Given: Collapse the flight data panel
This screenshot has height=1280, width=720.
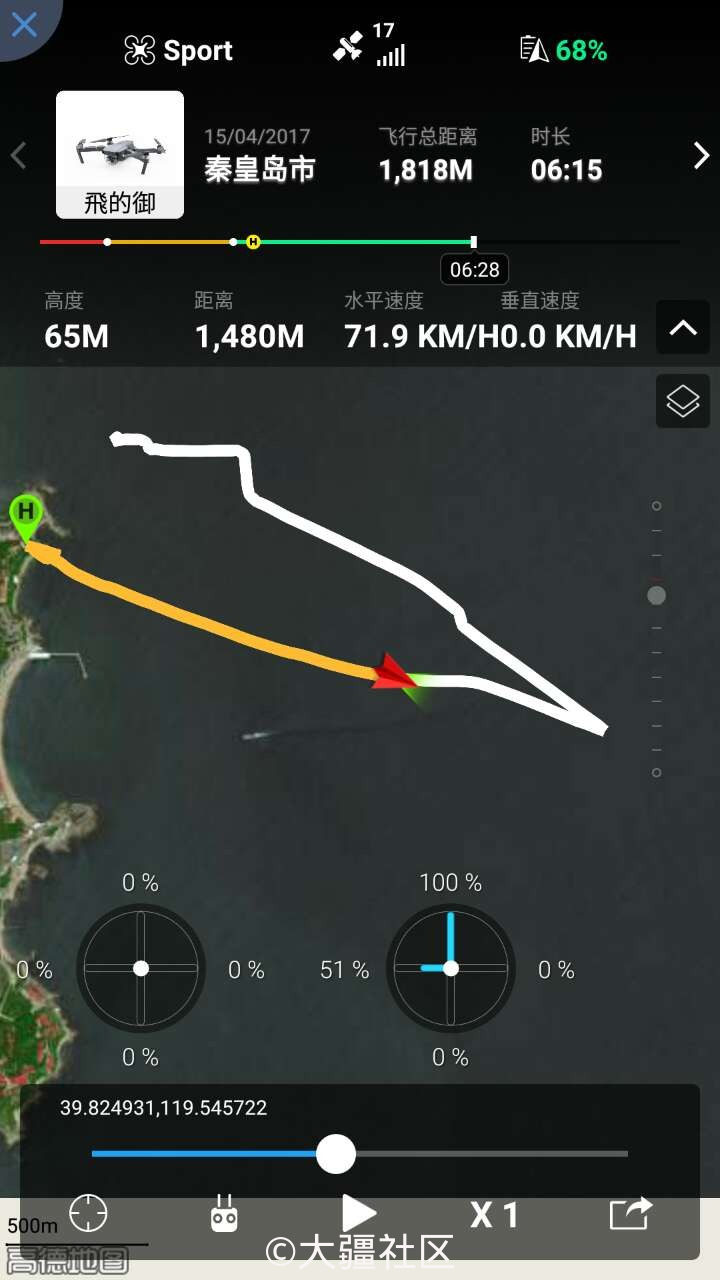Looking at the screenshot, I should click(x=683, y=327).
